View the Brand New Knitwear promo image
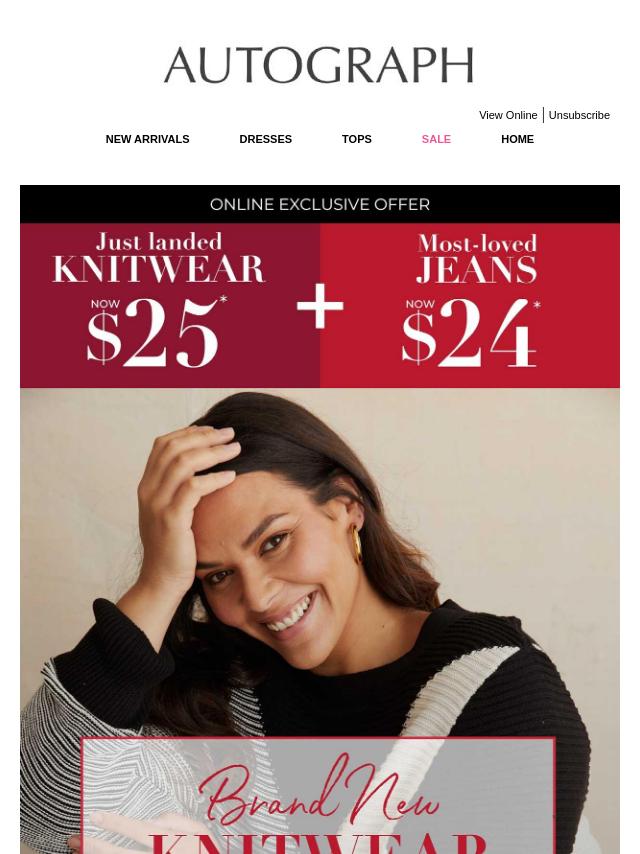Image resolution: width=640 pixels, height=854 pixels. click(320, 620)
